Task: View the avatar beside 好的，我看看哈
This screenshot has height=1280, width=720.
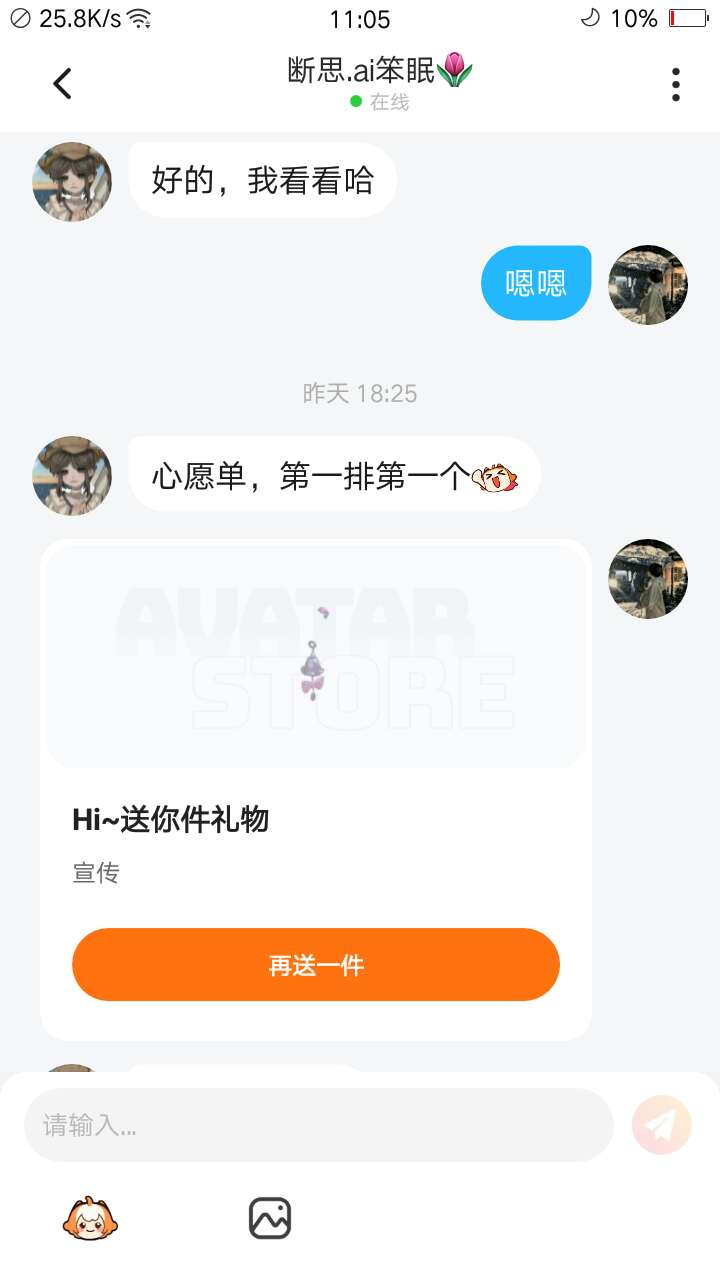Action: pyautogui.click(x=72, y=182)
